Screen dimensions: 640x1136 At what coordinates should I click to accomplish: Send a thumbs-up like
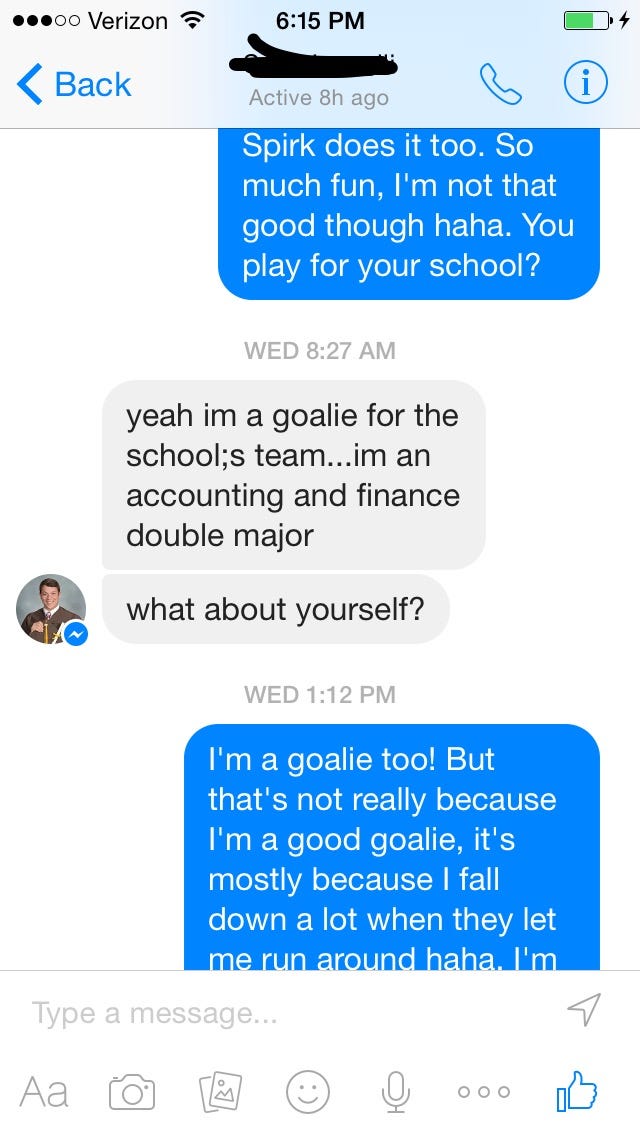(576, 1090)
